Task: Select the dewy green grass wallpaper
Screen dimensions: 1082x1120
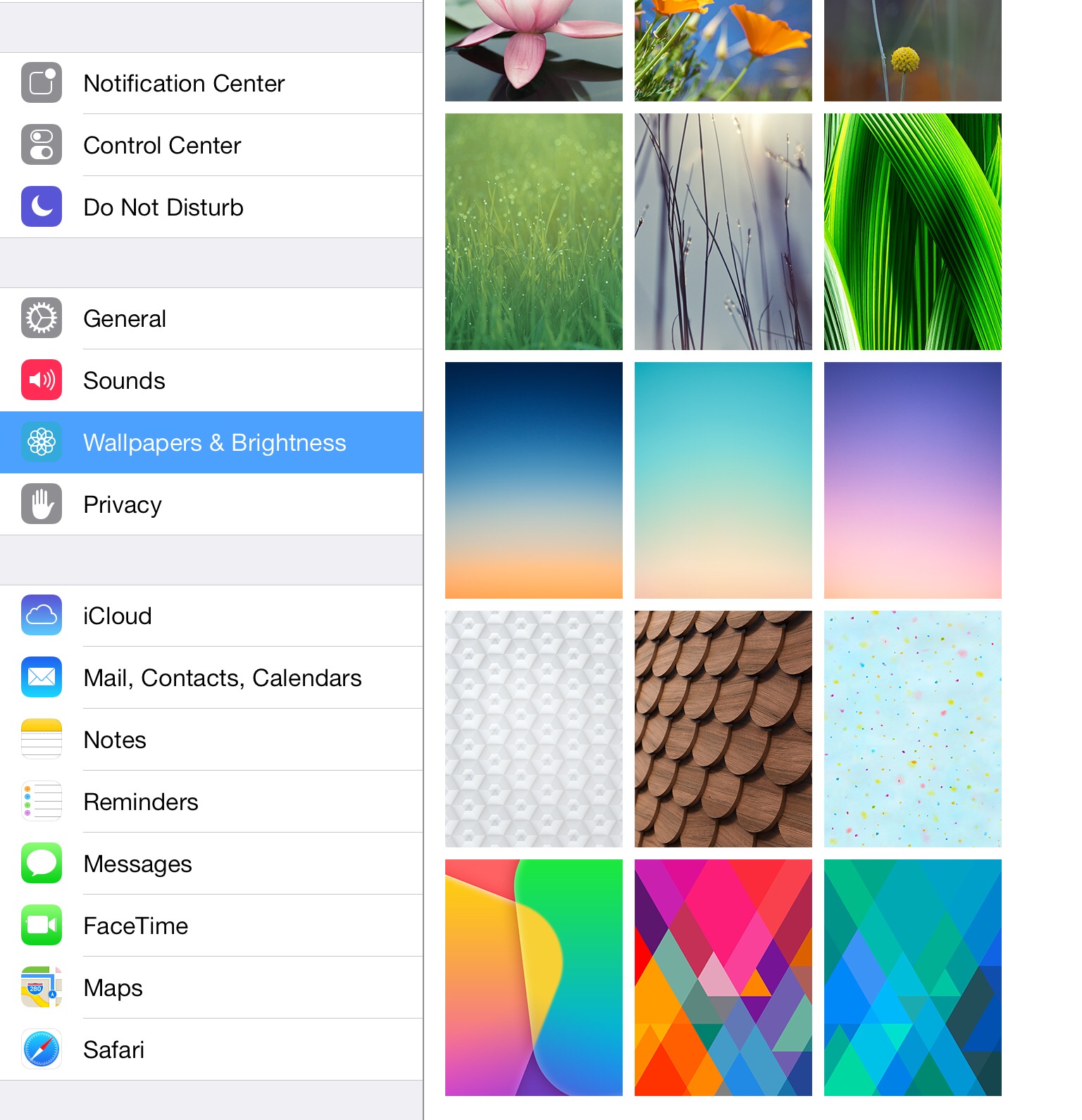Action: (x=534, y=232)
